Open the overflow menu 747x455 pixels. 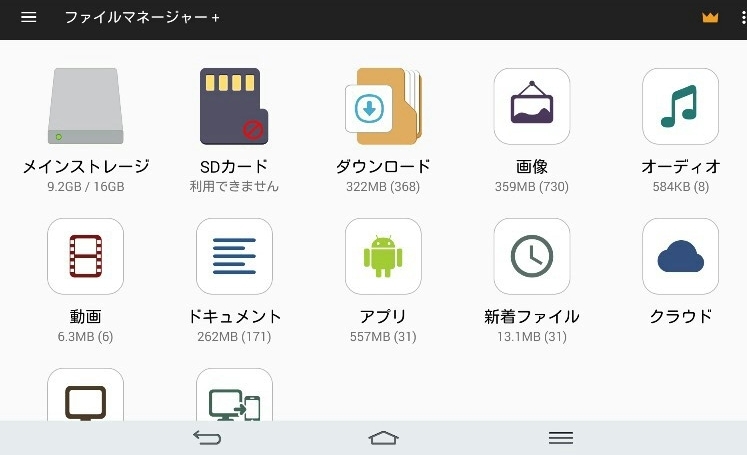(741, 18)
